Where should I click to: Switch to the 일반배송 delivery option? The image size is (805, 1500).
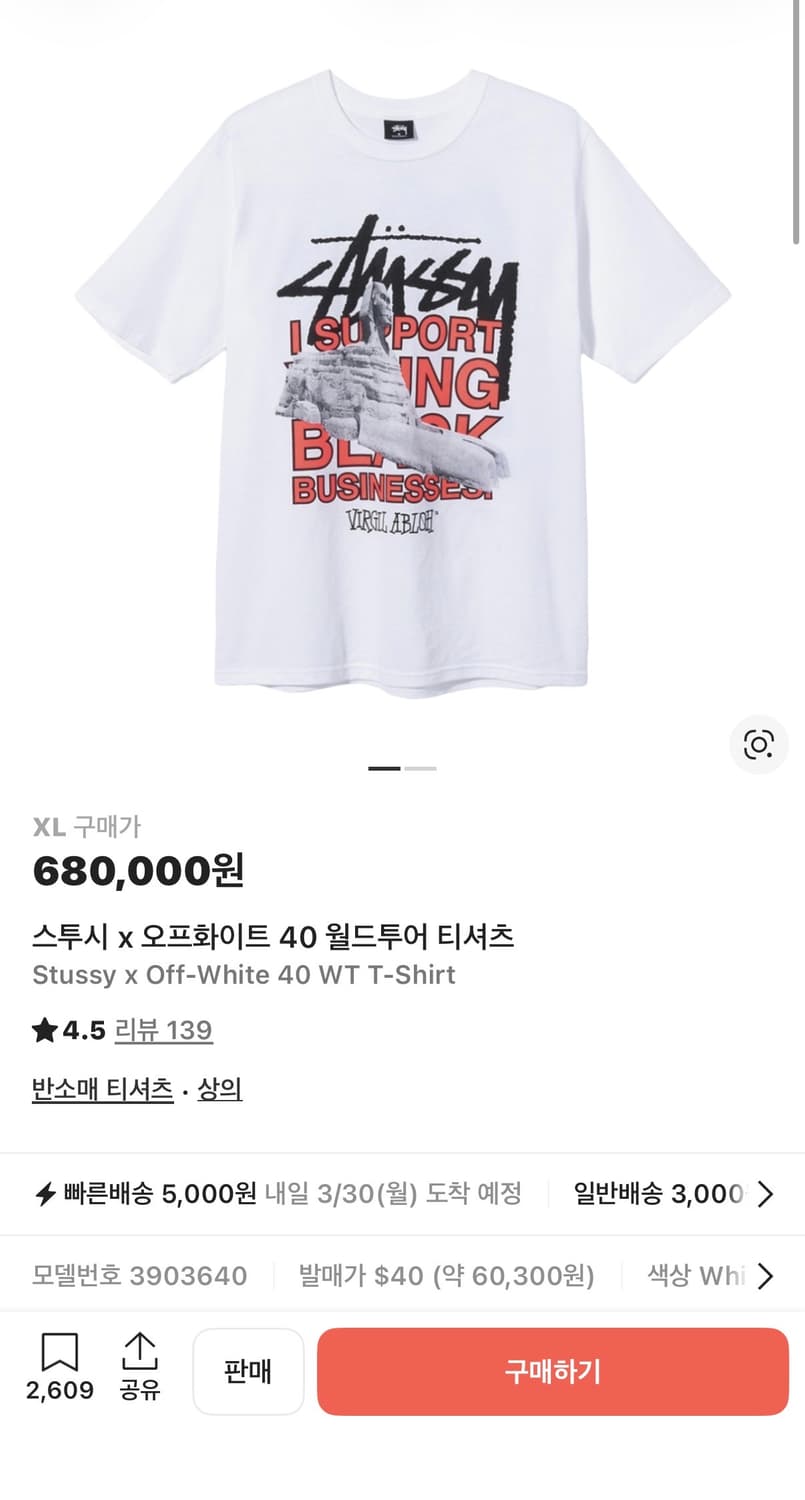[640, 1194]
